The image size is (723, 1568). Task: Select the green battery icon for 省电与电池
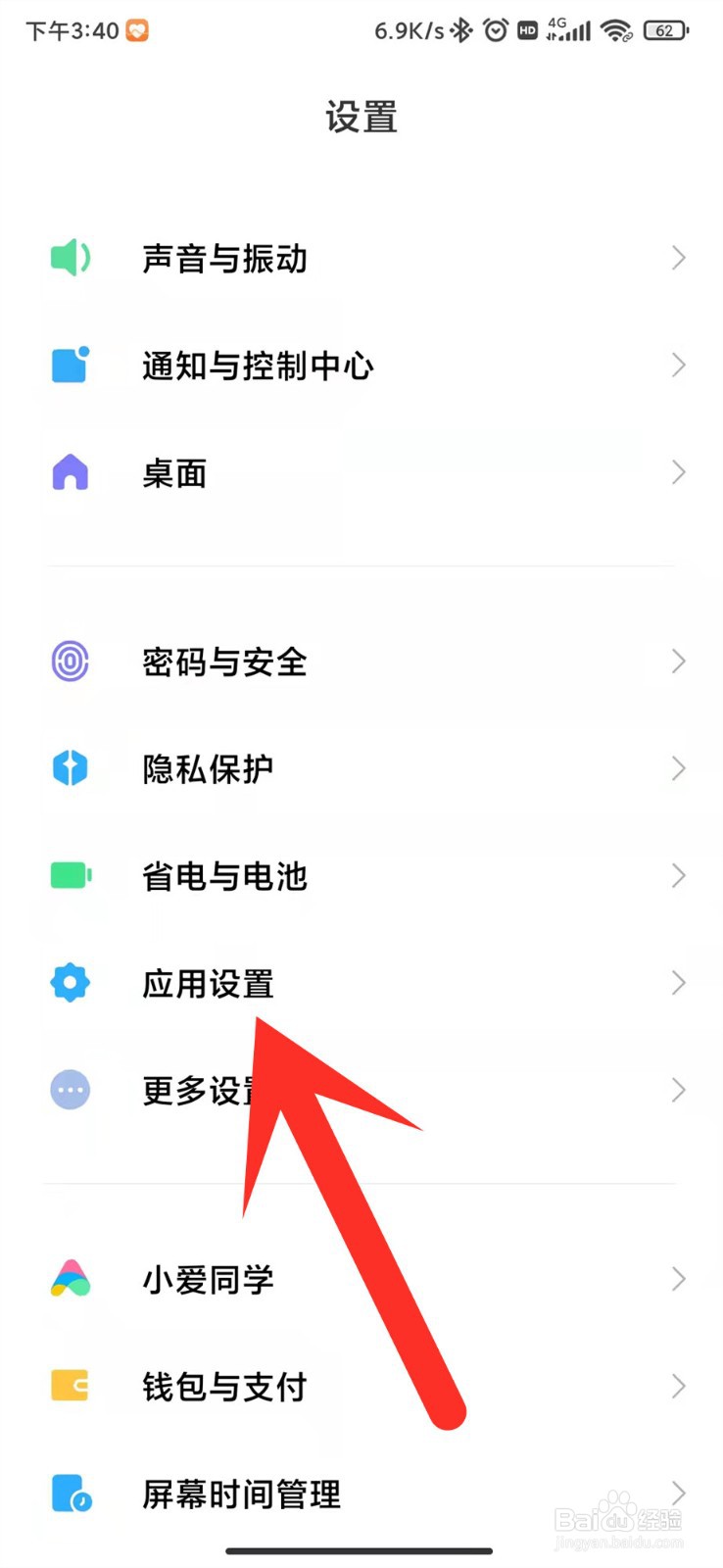[x=69, y=875]
